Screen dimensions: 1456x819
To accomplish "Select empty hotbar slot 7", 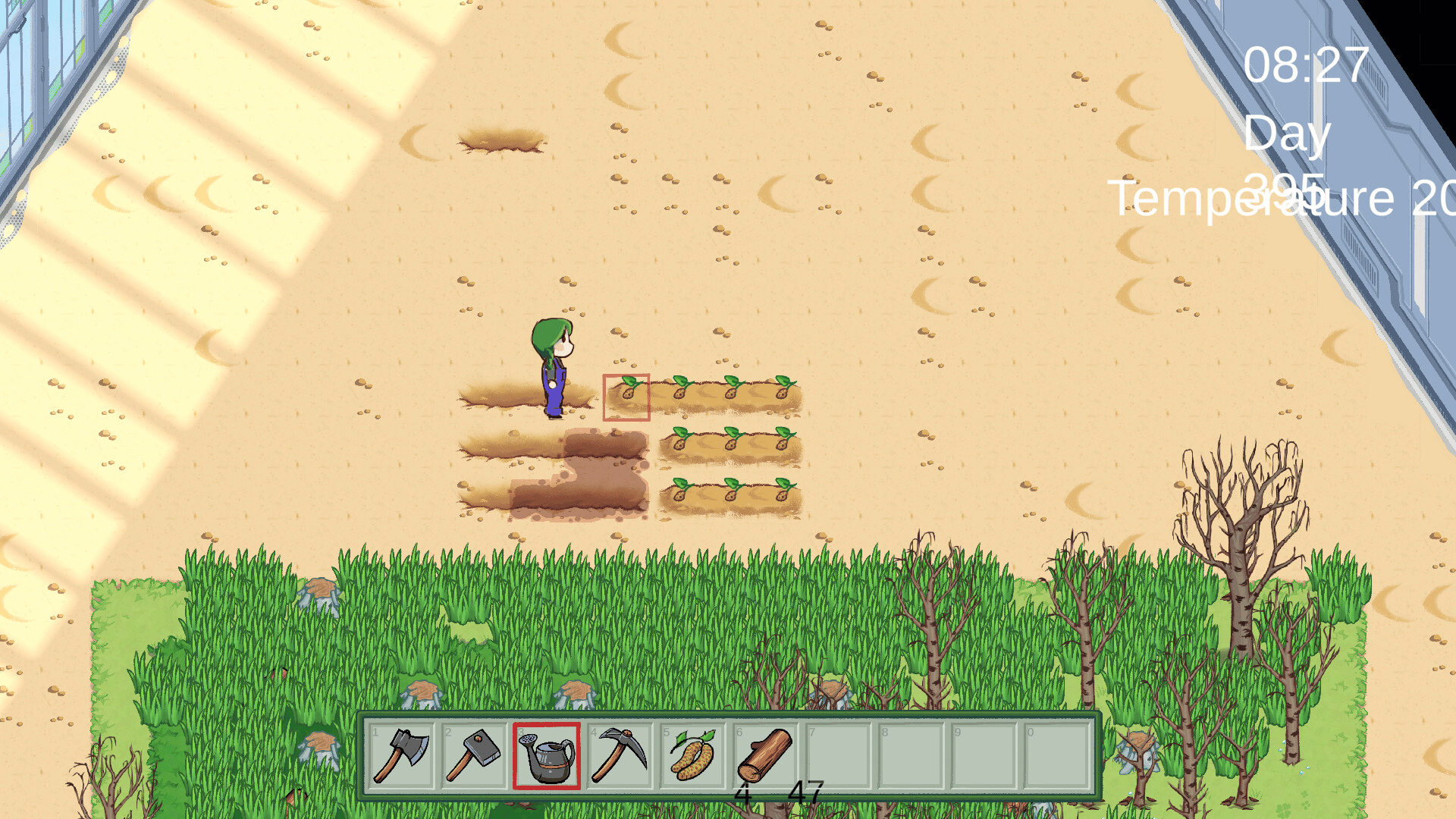I will (x=837, y=755).
